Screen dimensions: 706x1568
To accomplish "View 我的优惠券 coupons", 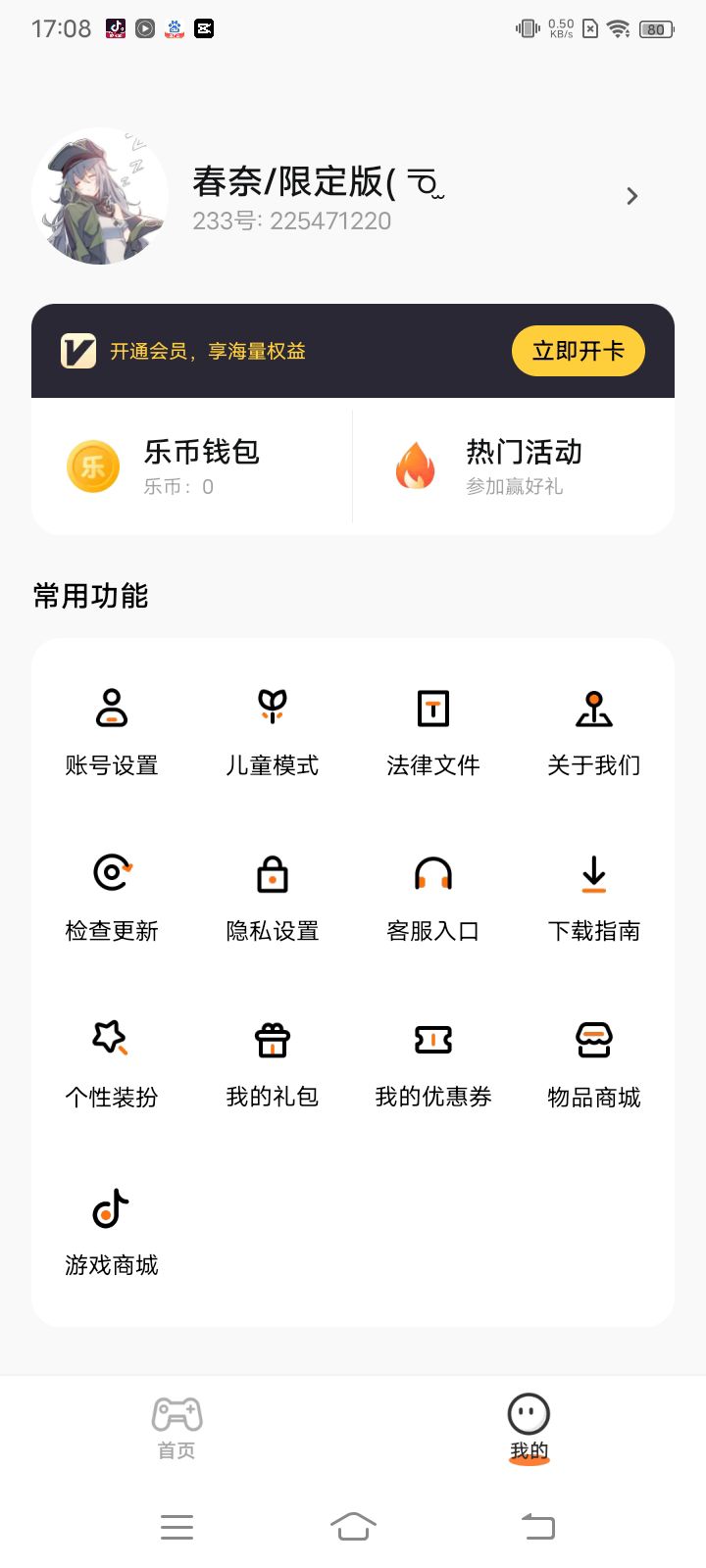I will point(433,1061).
